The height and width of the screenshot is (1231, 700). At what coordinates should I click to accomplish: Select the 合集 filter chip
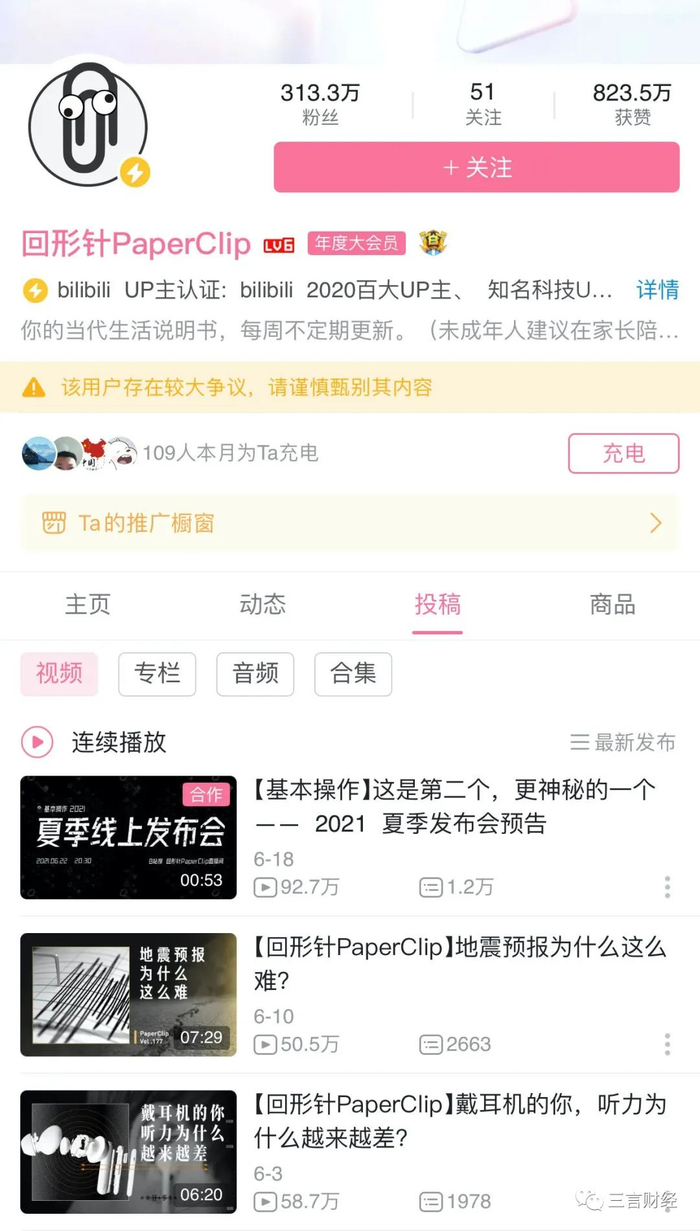click(353, 674)
